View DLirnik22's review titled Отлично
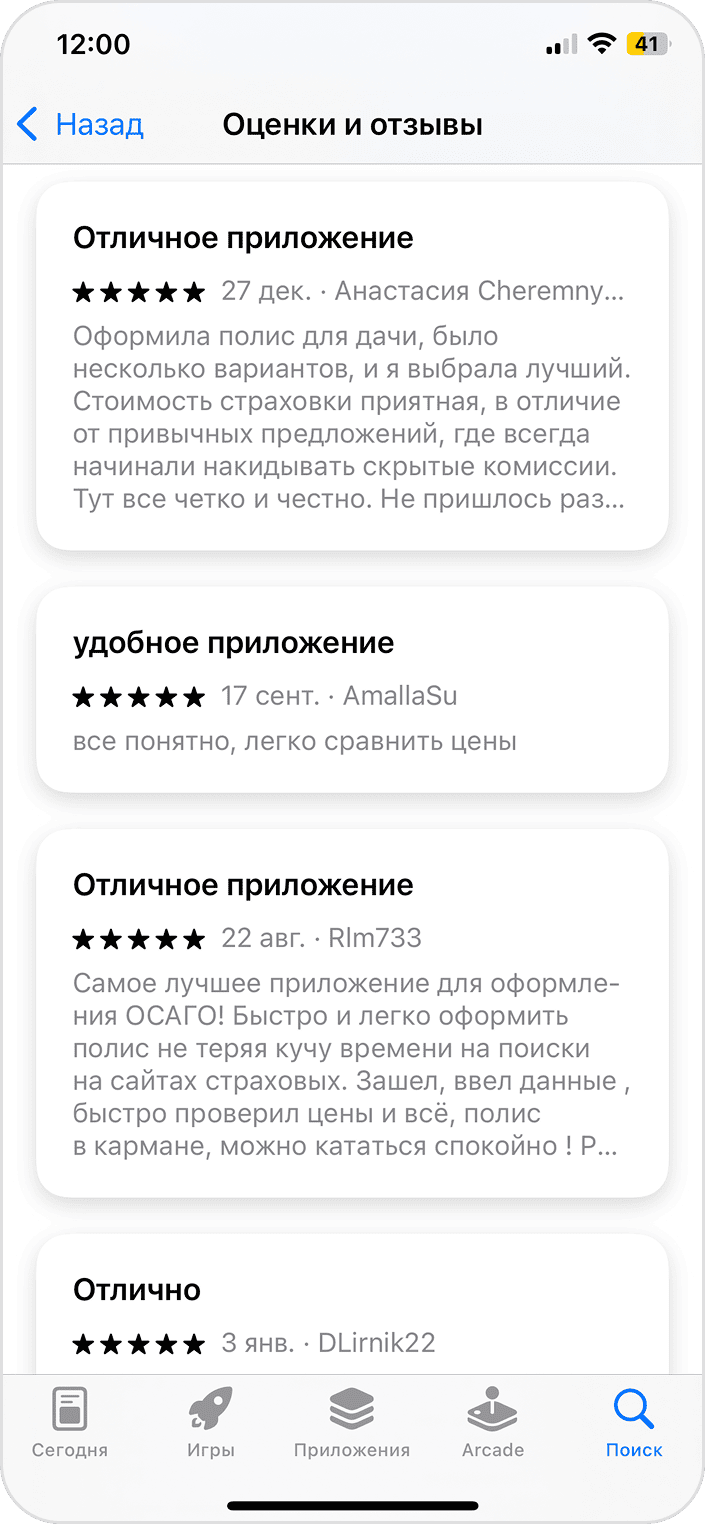The image size is (705, 1524). pos(352,1310)
